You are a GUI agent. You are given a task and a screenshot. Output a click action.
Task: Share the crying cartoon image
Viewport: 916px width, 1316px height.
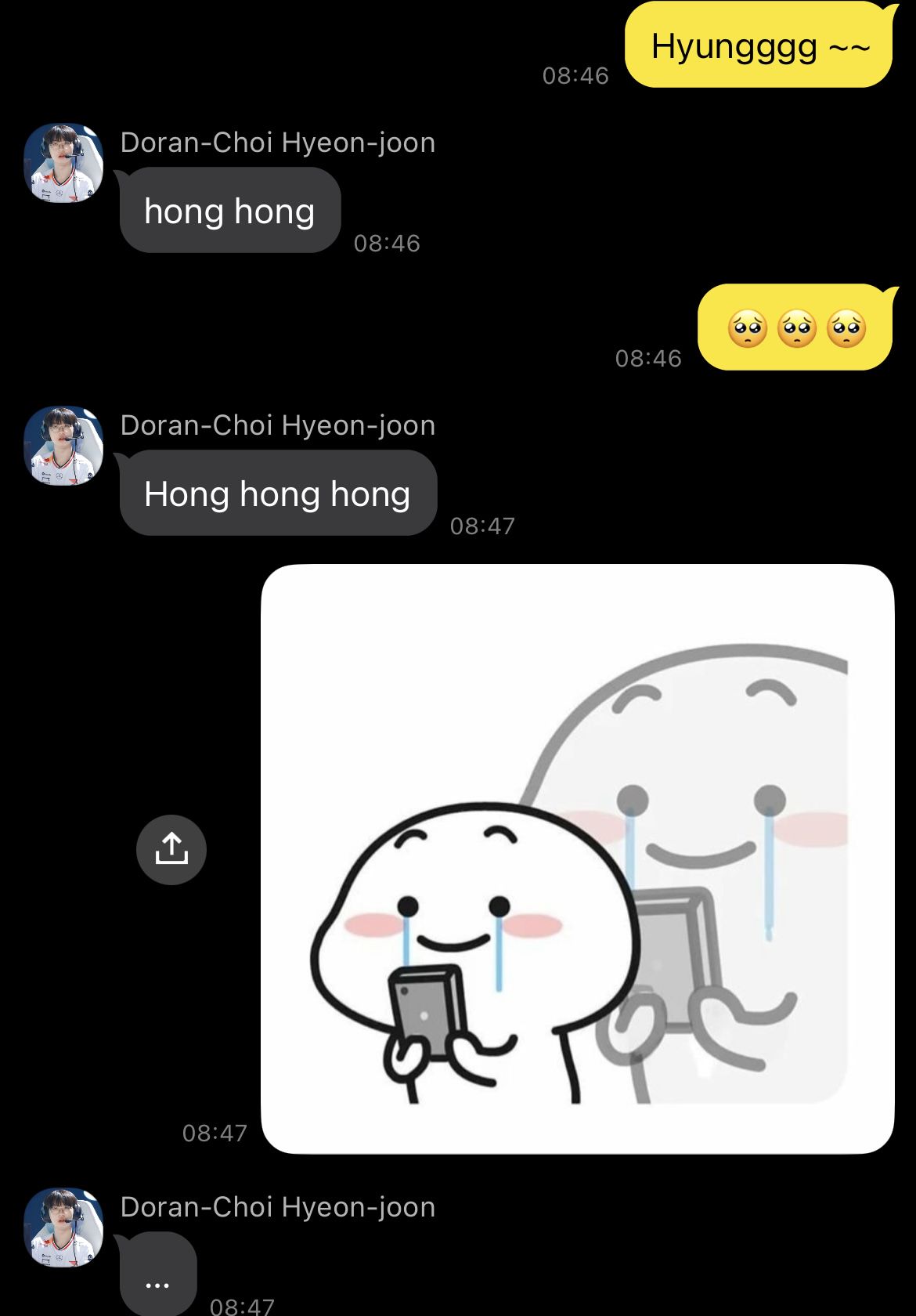click(171, 850)
